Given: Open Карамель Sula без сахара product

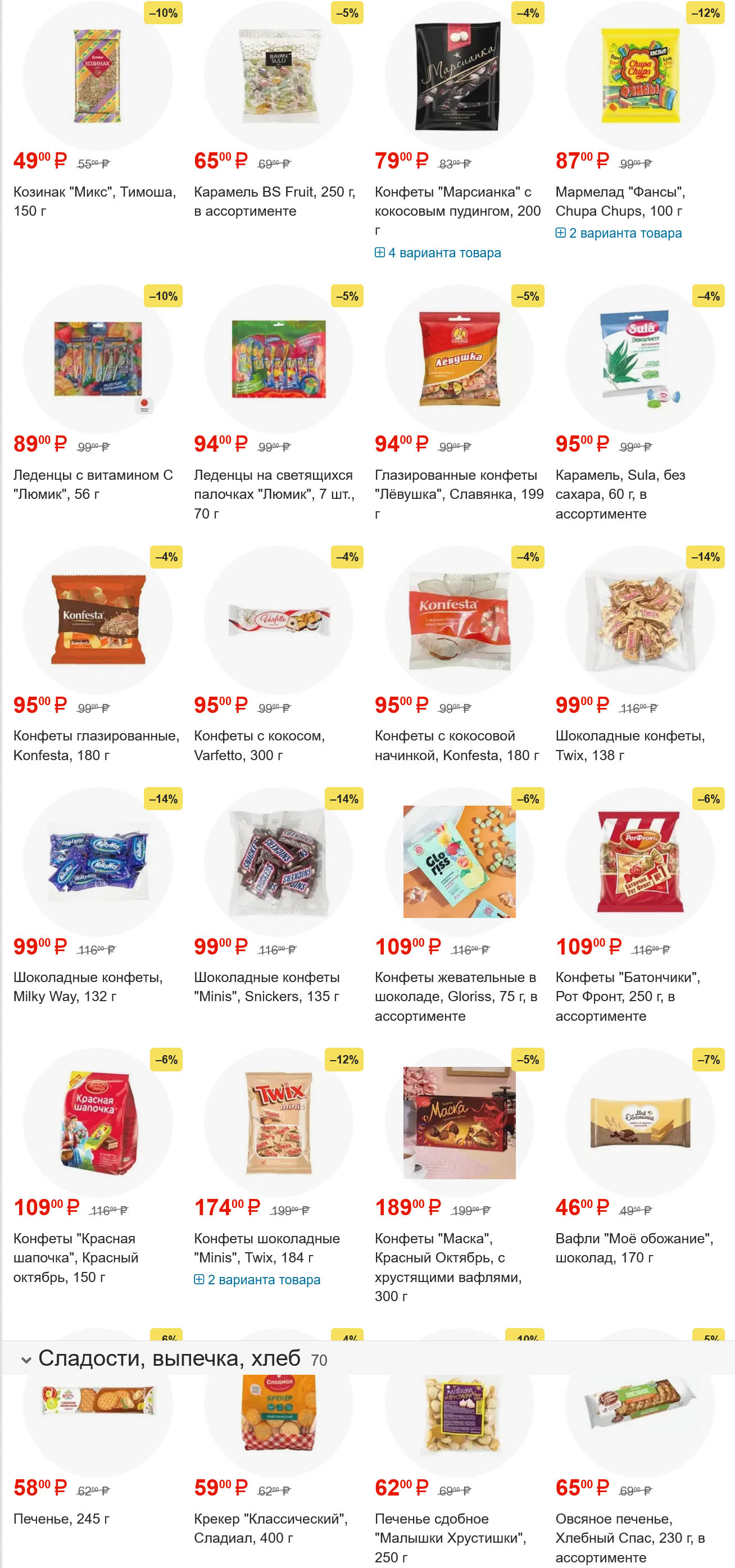Looking at the screenshot, I should pyautogui.click(x=620, y=494).
